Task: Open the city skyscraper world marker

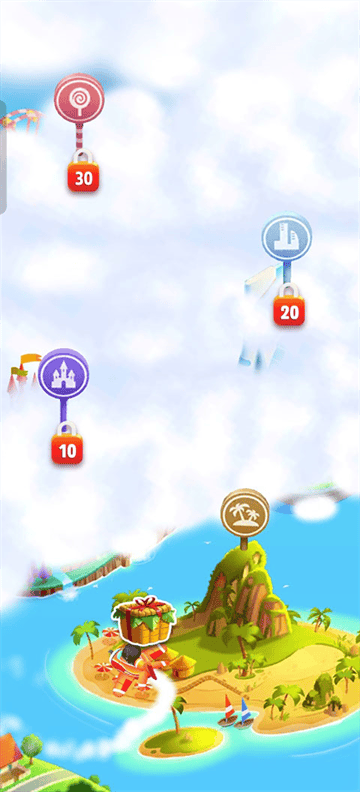Action: [287, 237]
